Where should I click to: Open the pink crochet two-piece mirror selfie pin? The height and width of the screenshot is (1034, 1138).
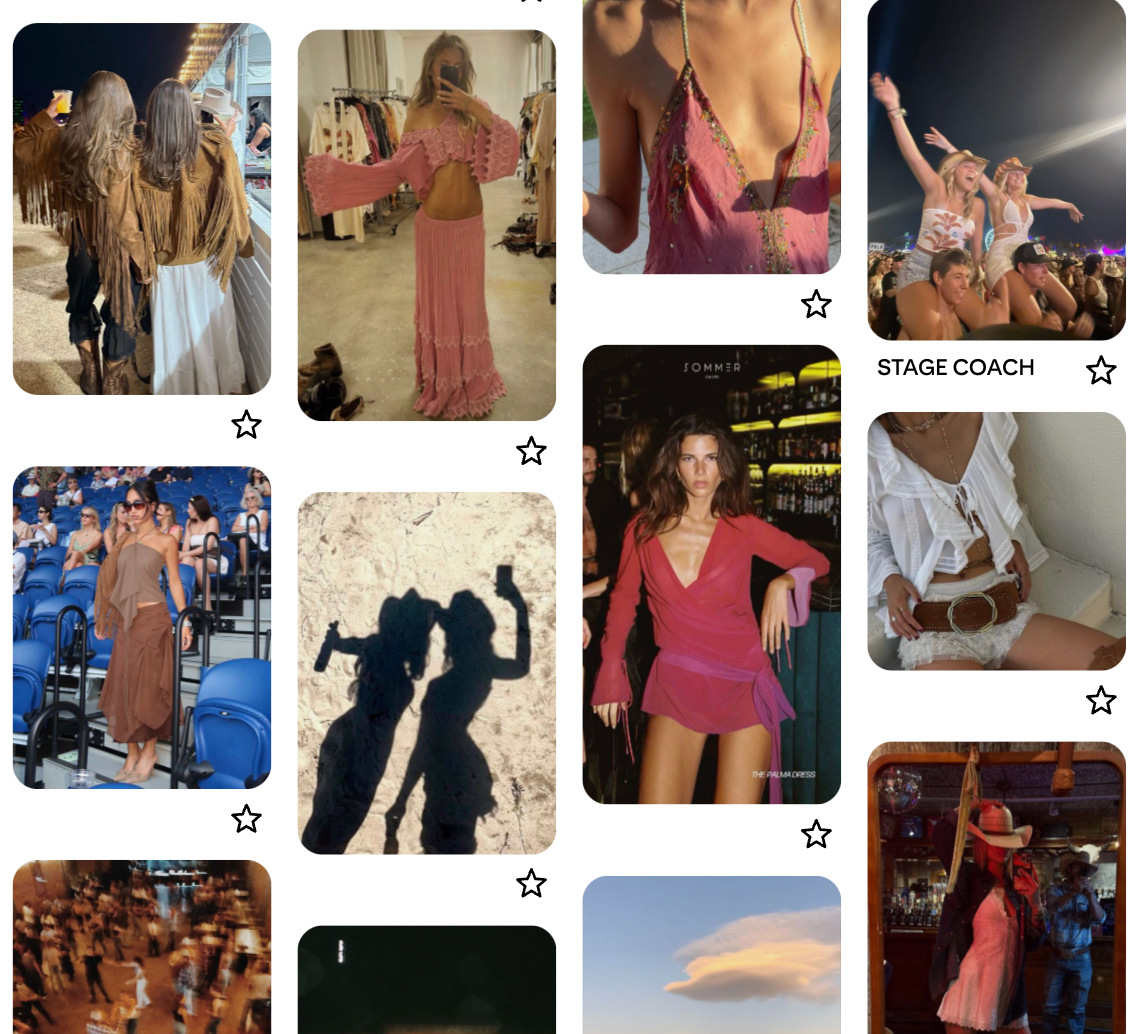click(x=426, y=225)
